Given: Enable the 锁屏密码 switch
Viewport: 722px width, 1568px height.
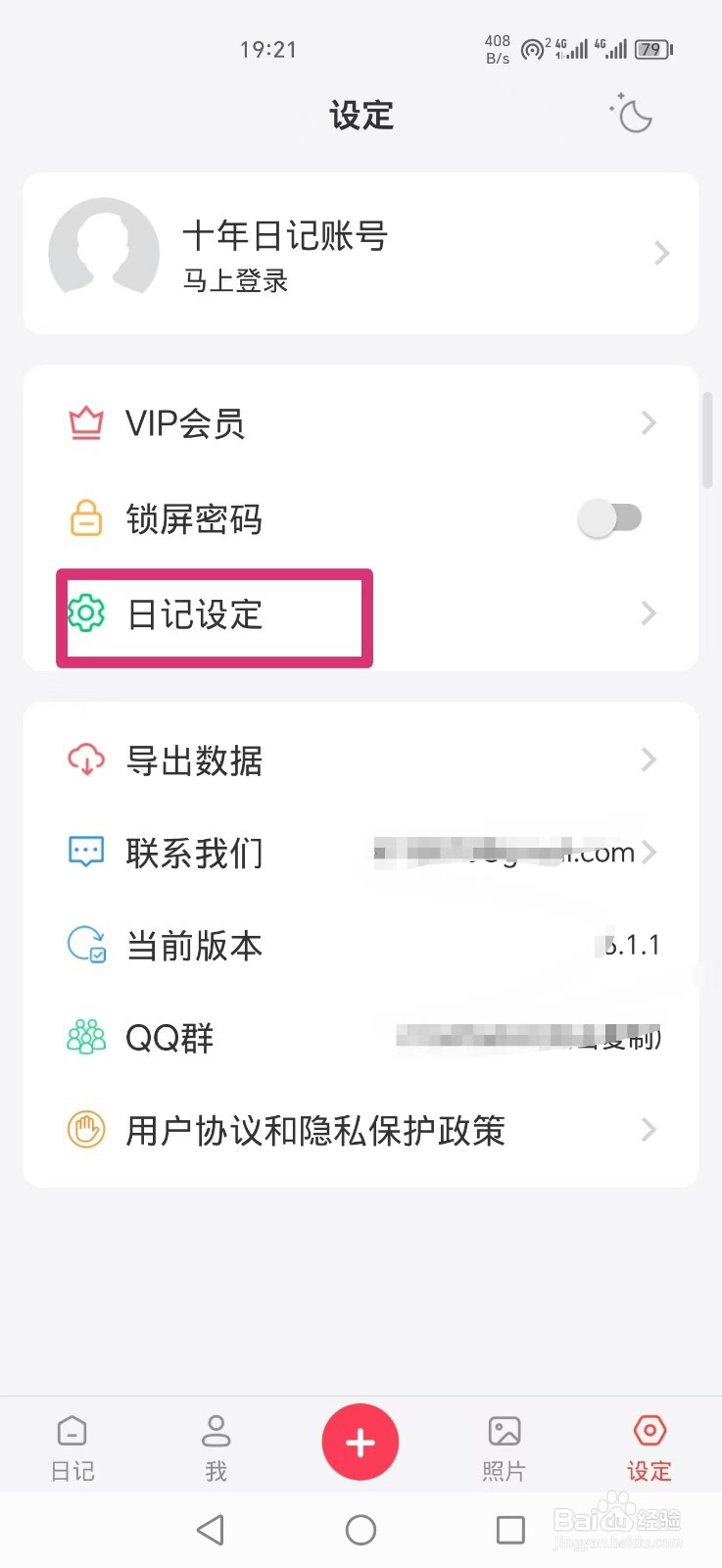Looking at the screenshot, I should pos(611,517).
